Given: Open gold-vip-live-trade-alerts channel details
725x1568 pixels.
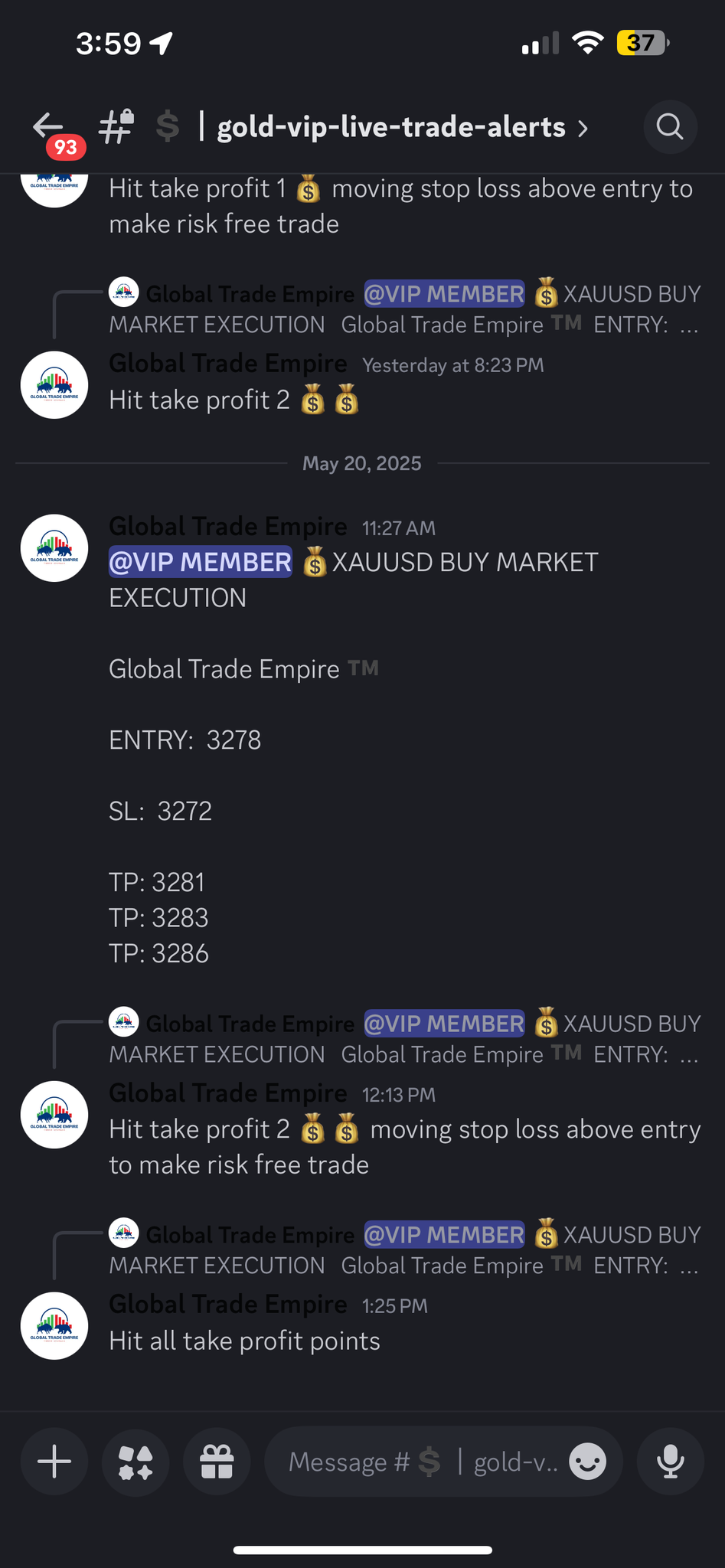Looking at the screenshot, I should [x=390, y=127].
